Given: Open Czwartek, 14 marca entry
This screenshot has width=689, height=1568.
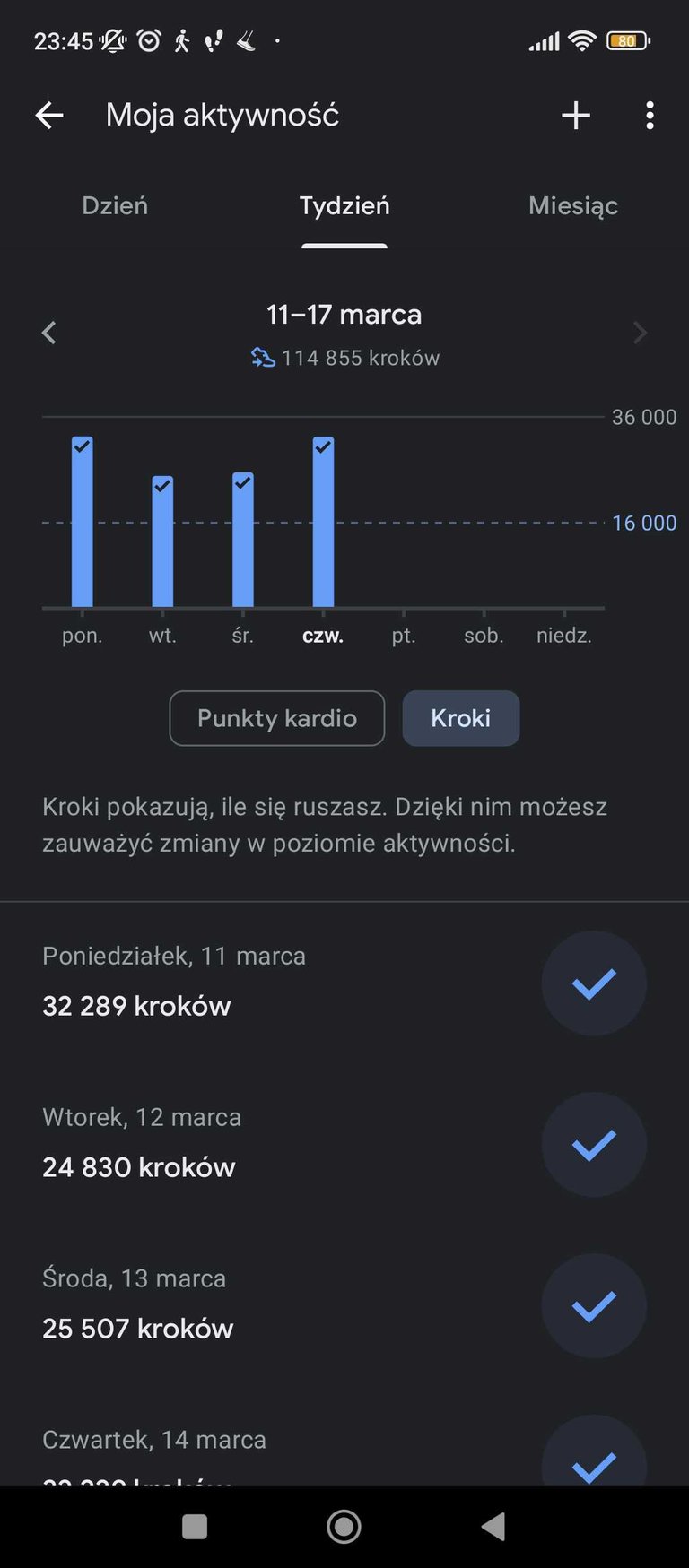Looking at the screenshot, I should click(x=344, y=1445).
